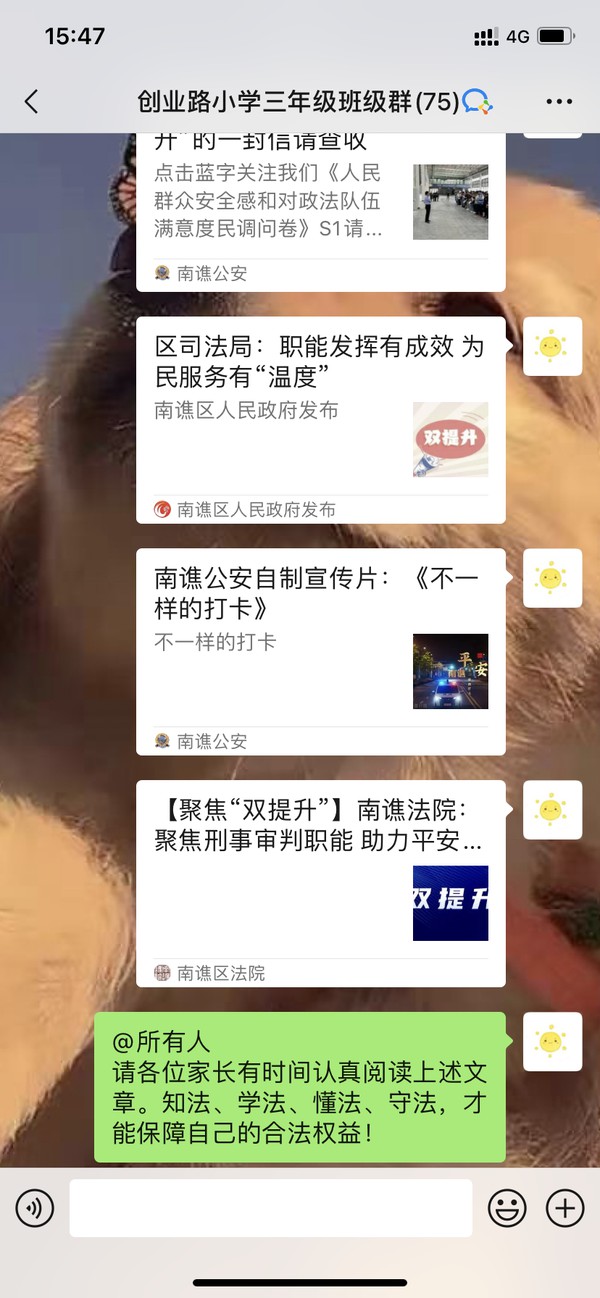
Task: Go back to the chat list
Action: point(31,101)
